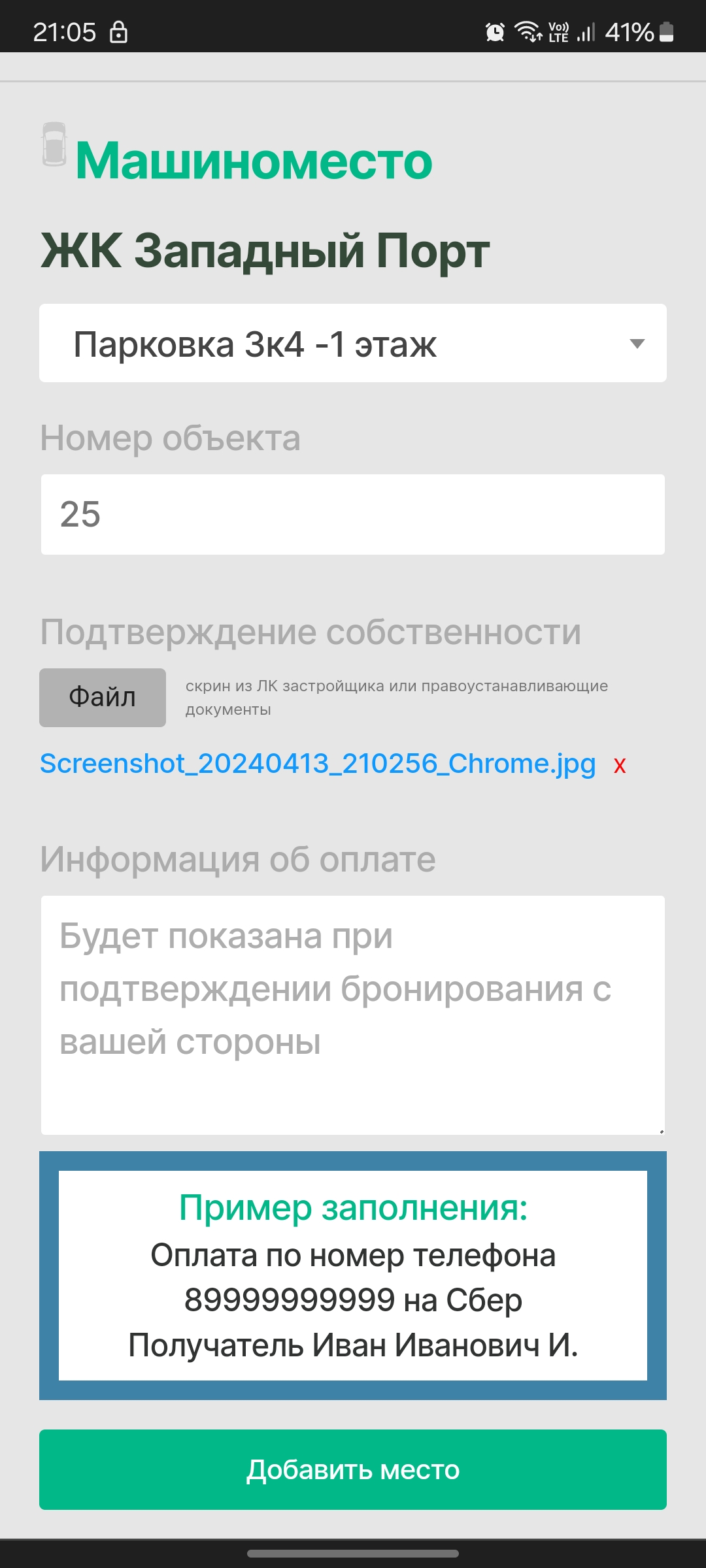
Task: Tap the Файл upload button
Action: click(x=103, y=698)
